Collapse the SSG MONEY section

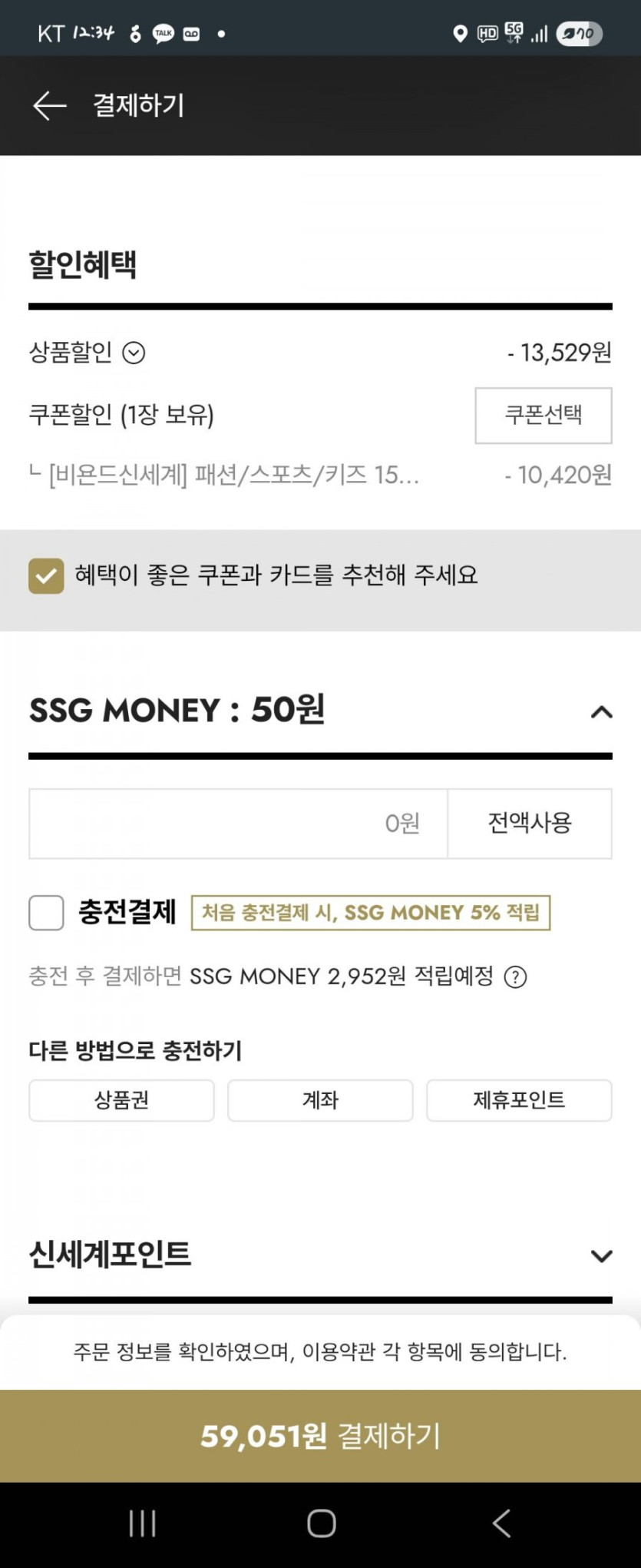click(x=601, y=712)
